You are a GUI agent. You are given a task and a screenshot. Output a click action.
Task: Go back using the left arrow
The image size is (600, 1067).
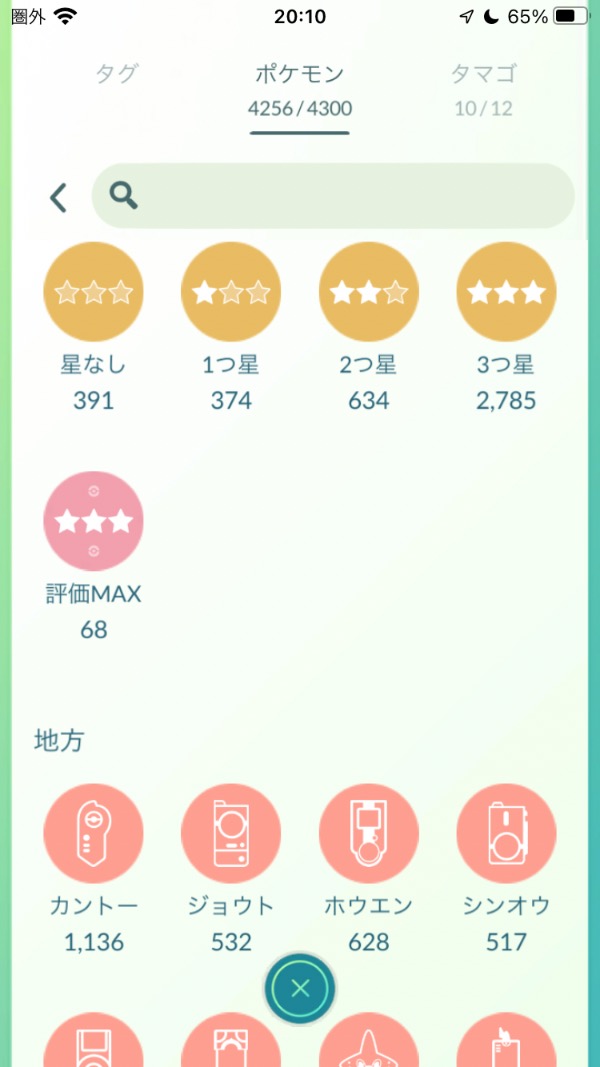[58, 197]
